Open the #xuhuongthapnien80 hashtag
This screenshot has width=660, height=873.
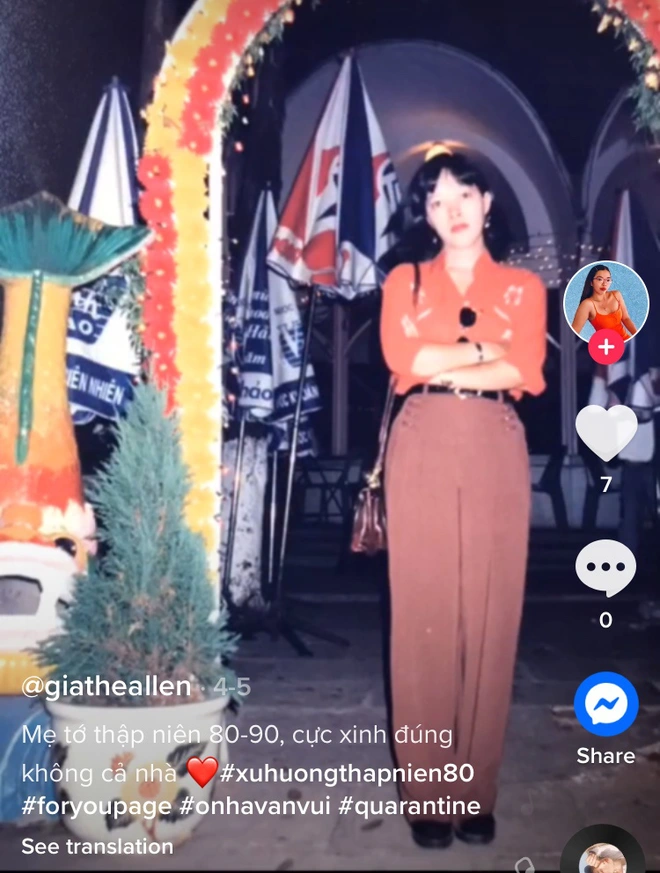point(347,773)
